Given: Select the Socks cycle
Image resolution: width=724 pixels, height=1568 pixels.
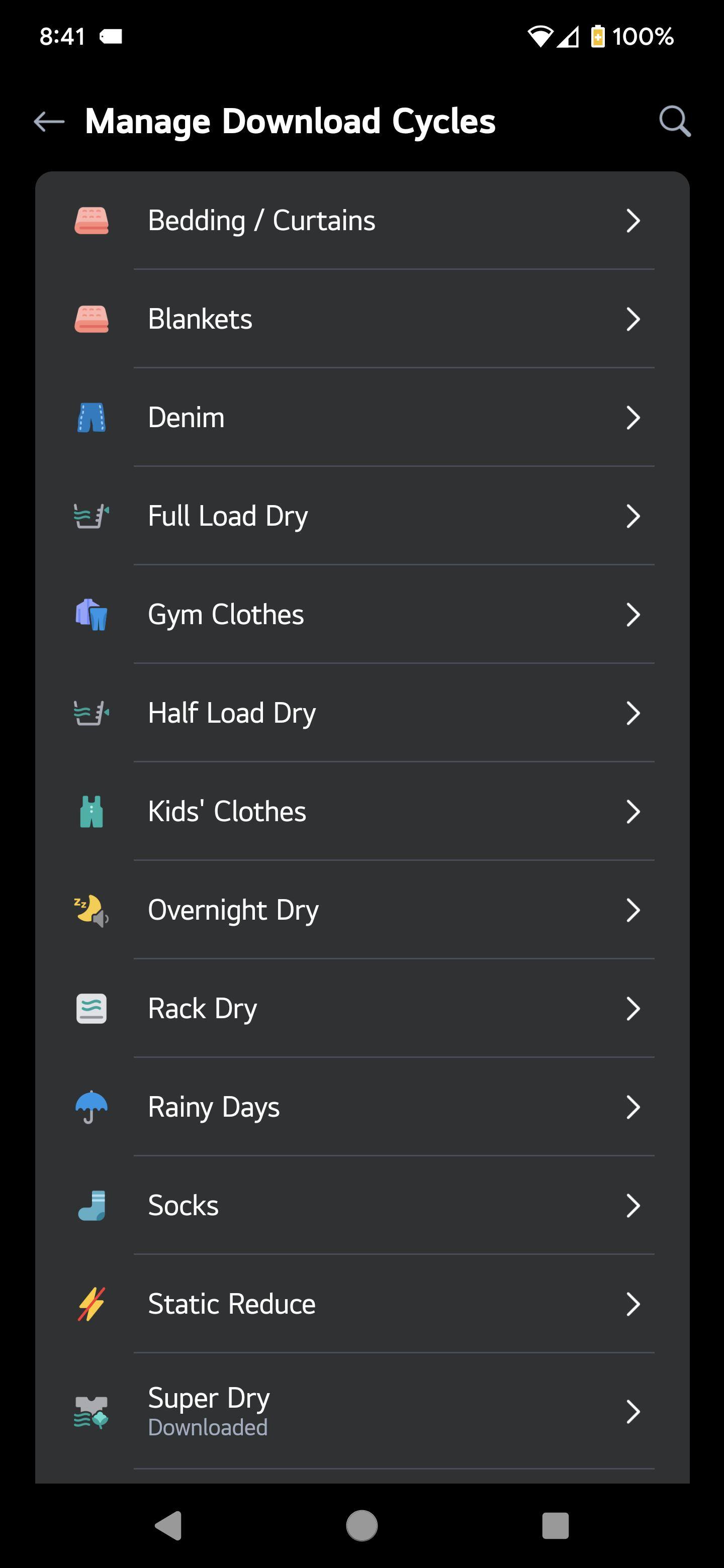Looking at the screenshot, I should [x=361, y=1206].
